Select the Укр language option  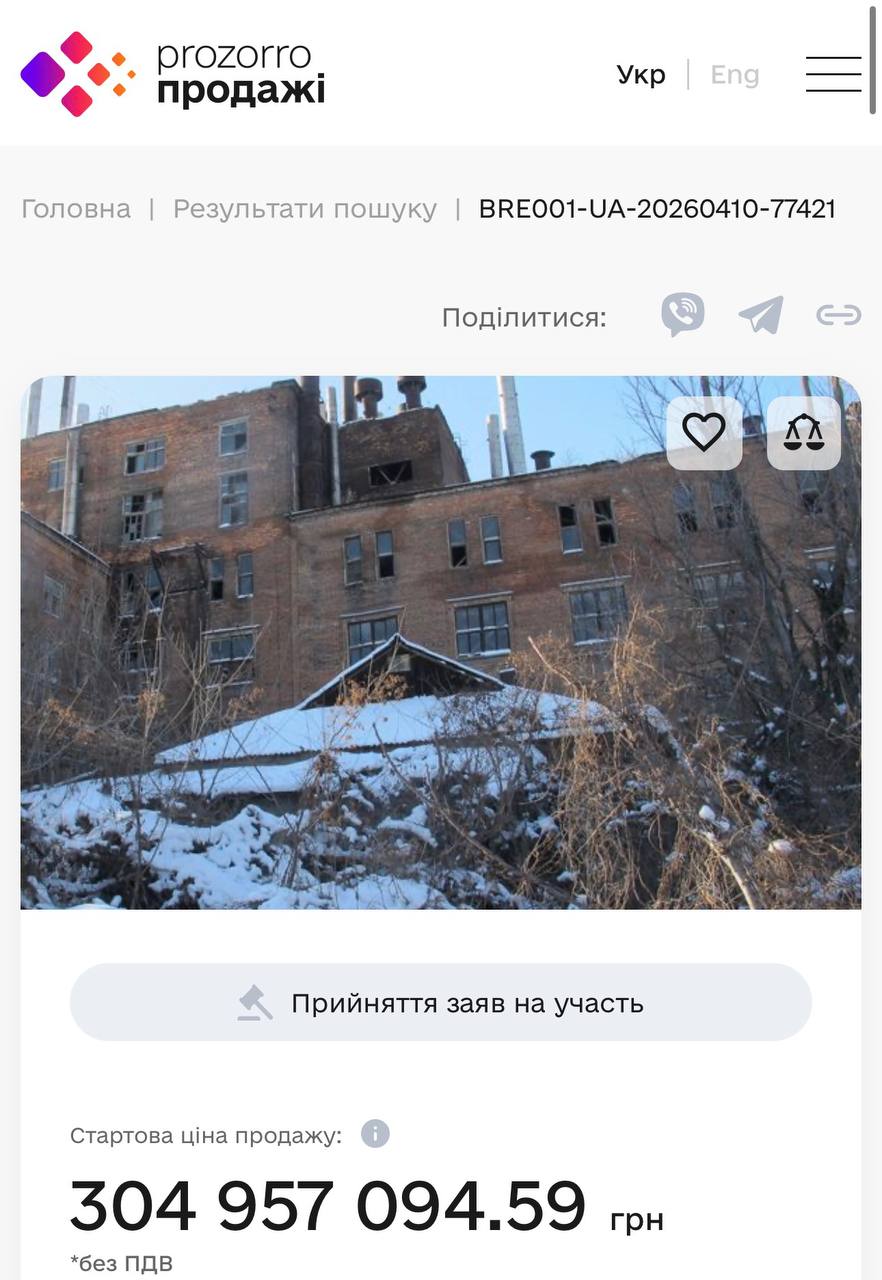[641, 75]
